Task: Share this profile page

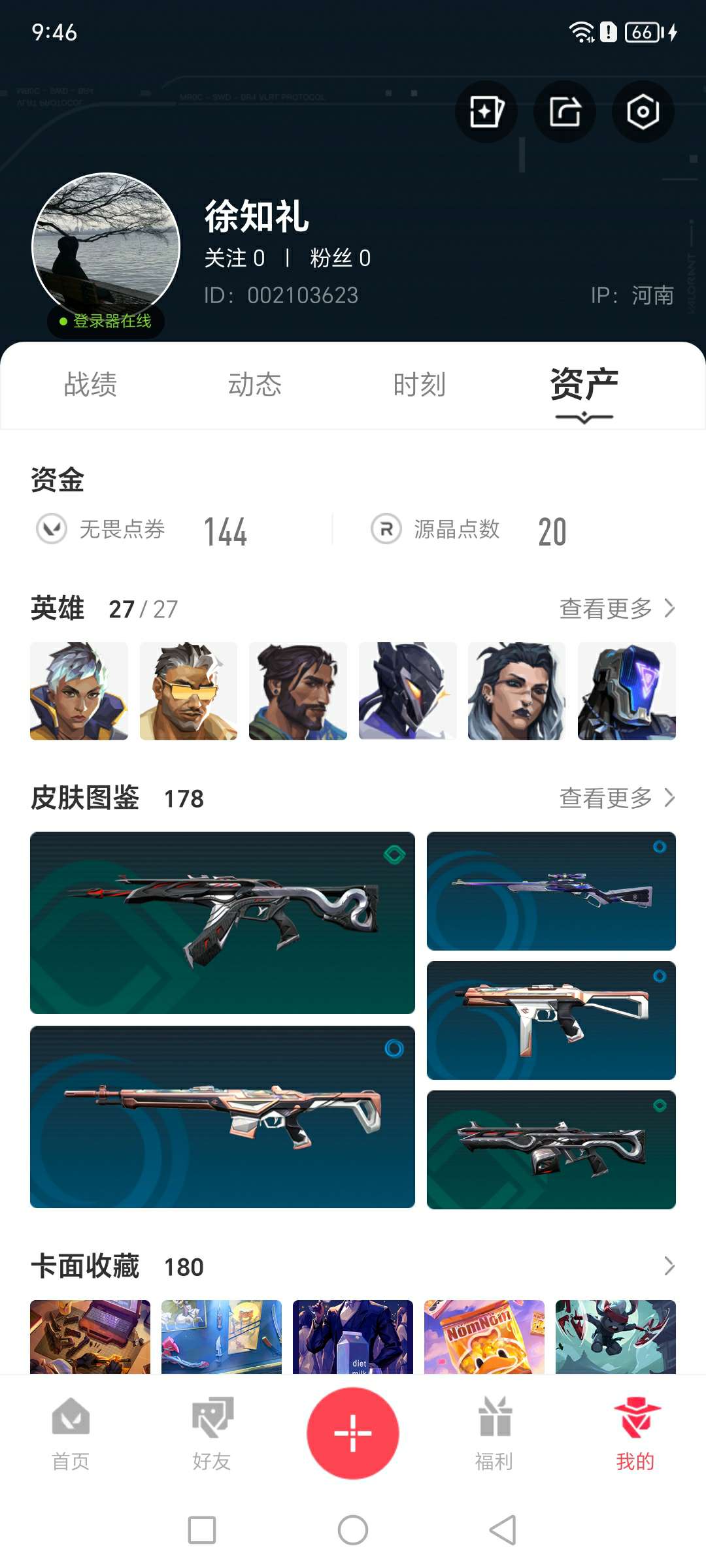Action: [x=565, y=112]
